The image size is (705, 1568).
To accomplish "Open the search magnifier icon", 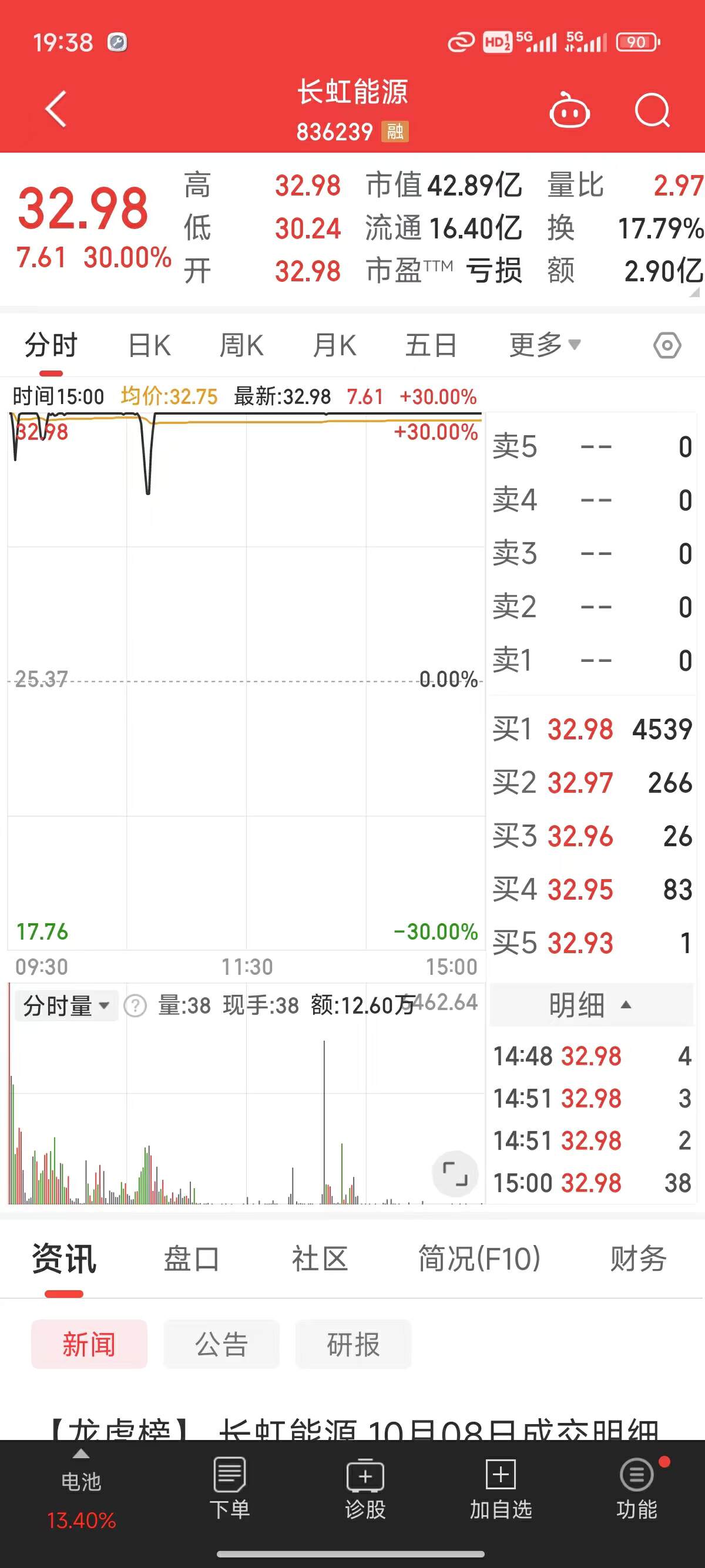I will click(652, 111).
